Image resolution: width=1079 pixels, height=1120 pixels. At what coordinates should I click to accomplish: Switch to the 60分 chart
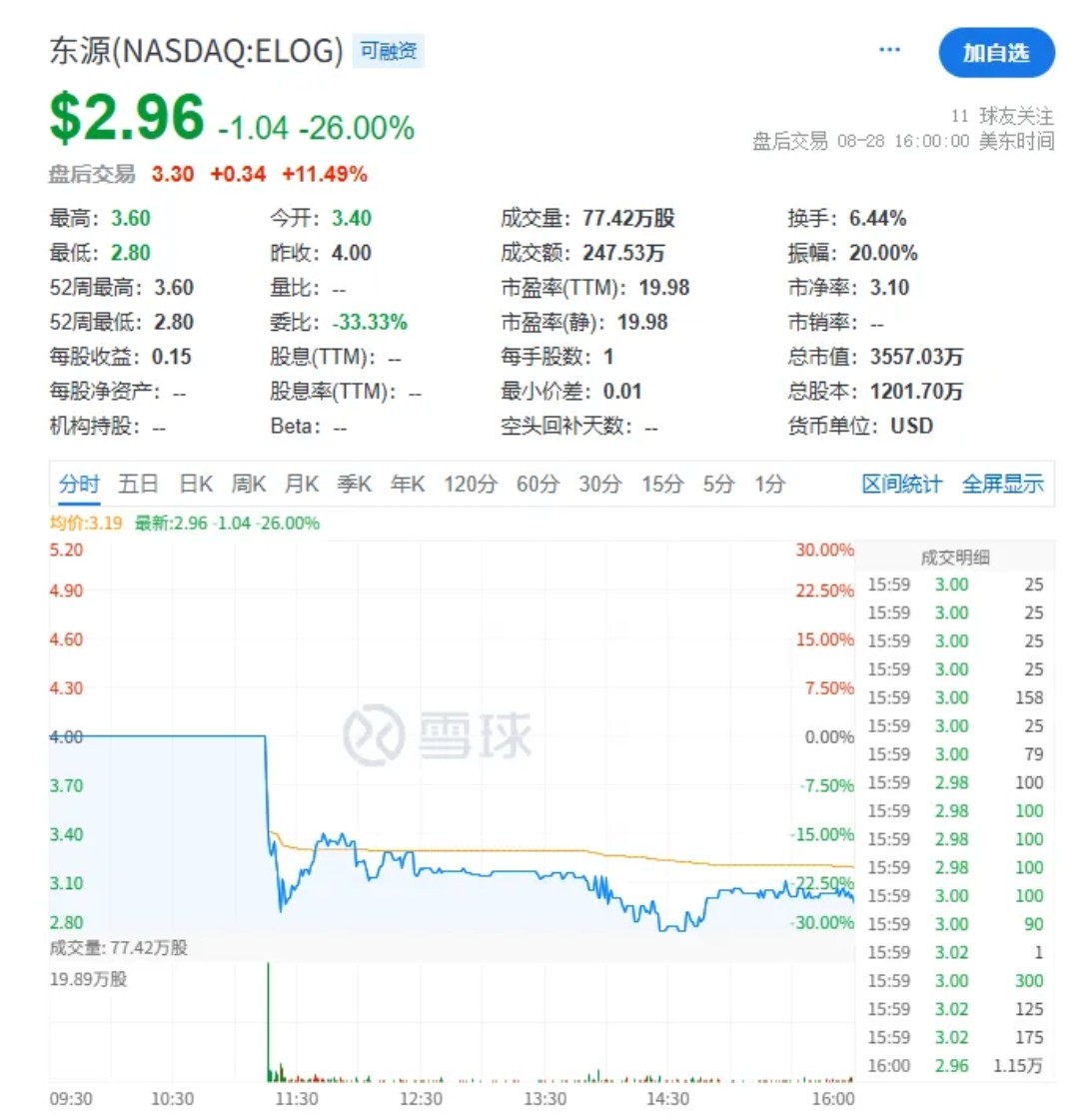pos(538,485)
